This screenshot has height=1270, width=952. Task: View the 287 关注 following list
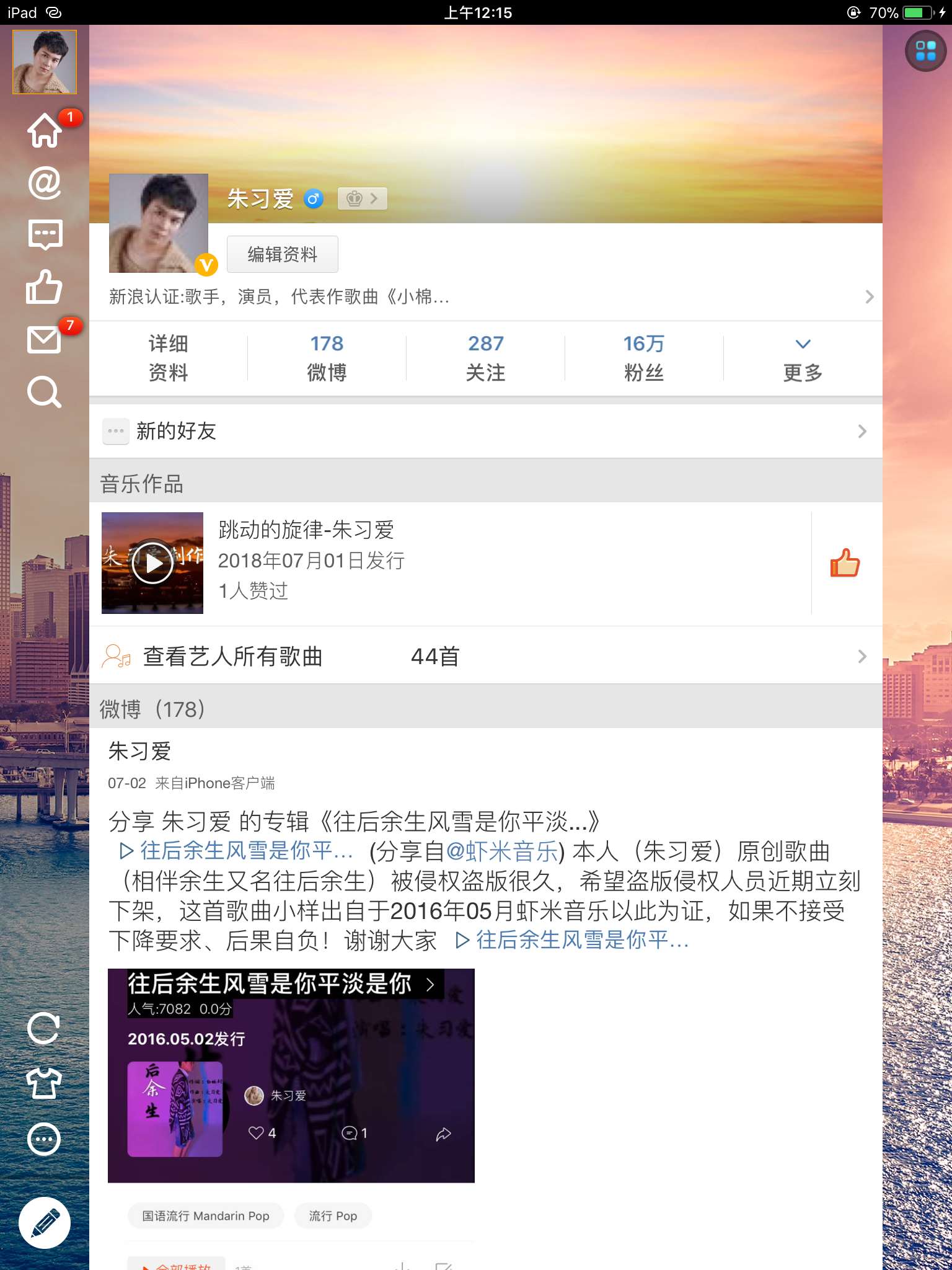click(x=485, y=358)
